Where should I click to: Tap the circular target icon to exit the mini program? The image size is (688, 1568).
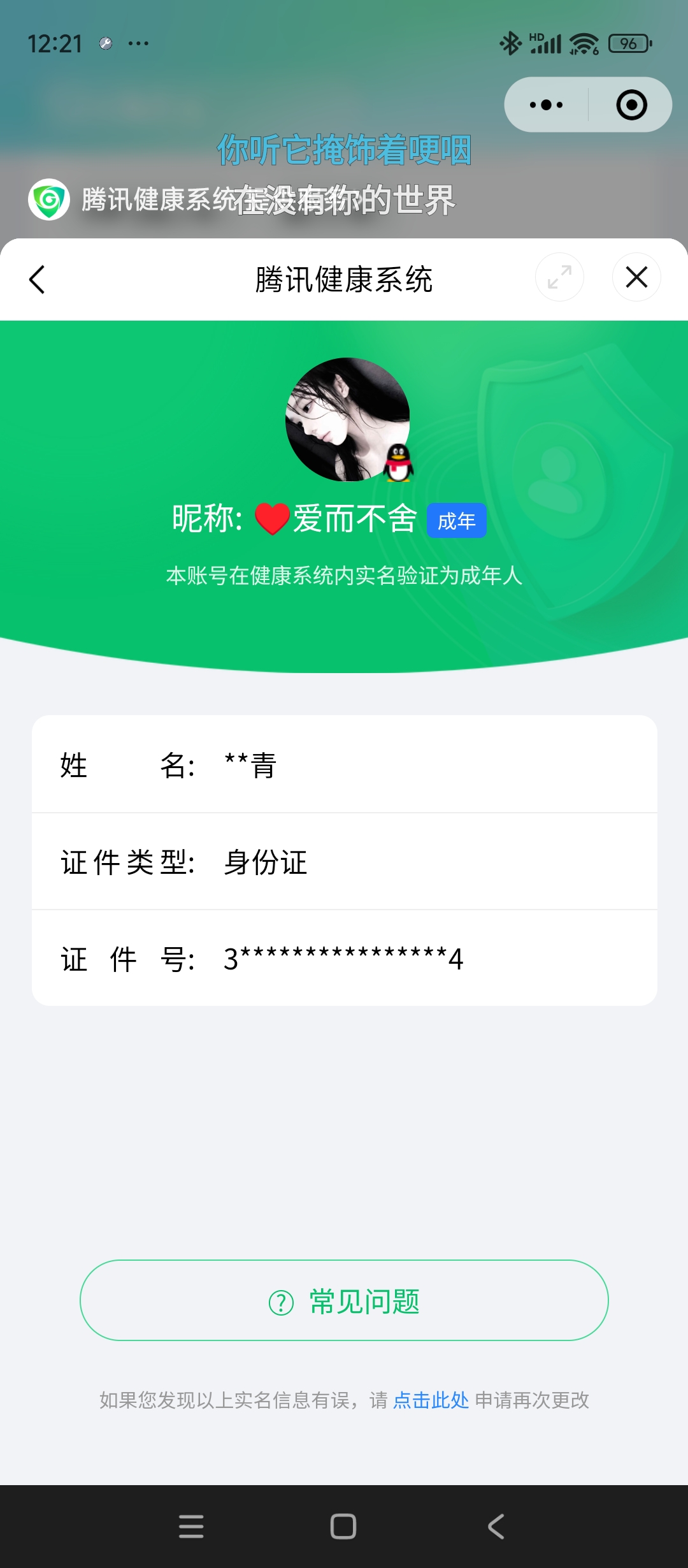(x=631, y=105)
